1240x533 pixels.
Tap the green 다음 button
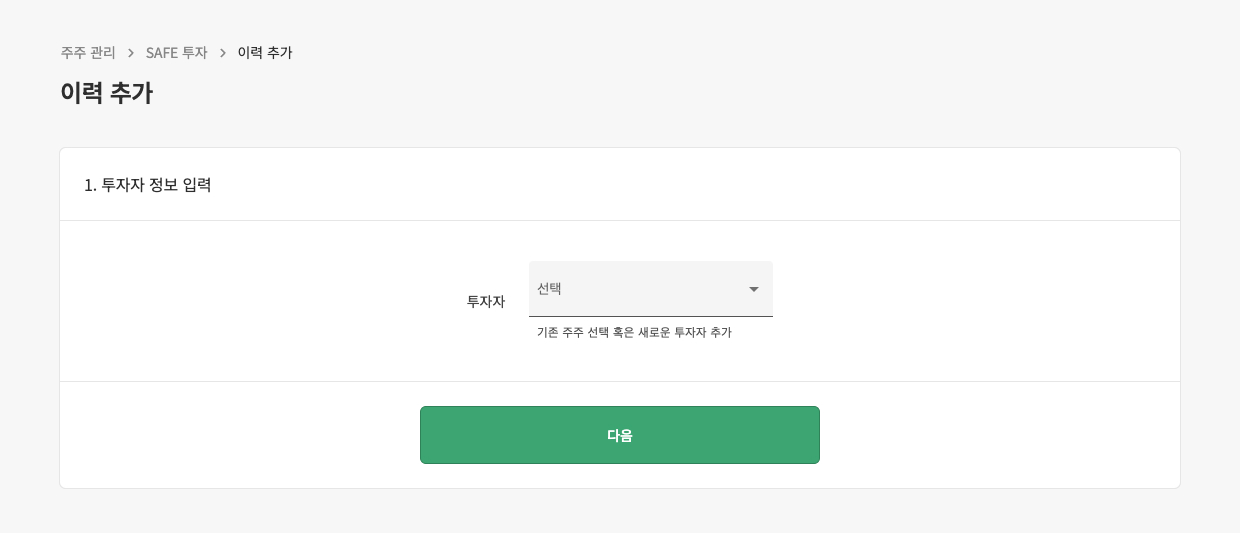coord(619,435)
